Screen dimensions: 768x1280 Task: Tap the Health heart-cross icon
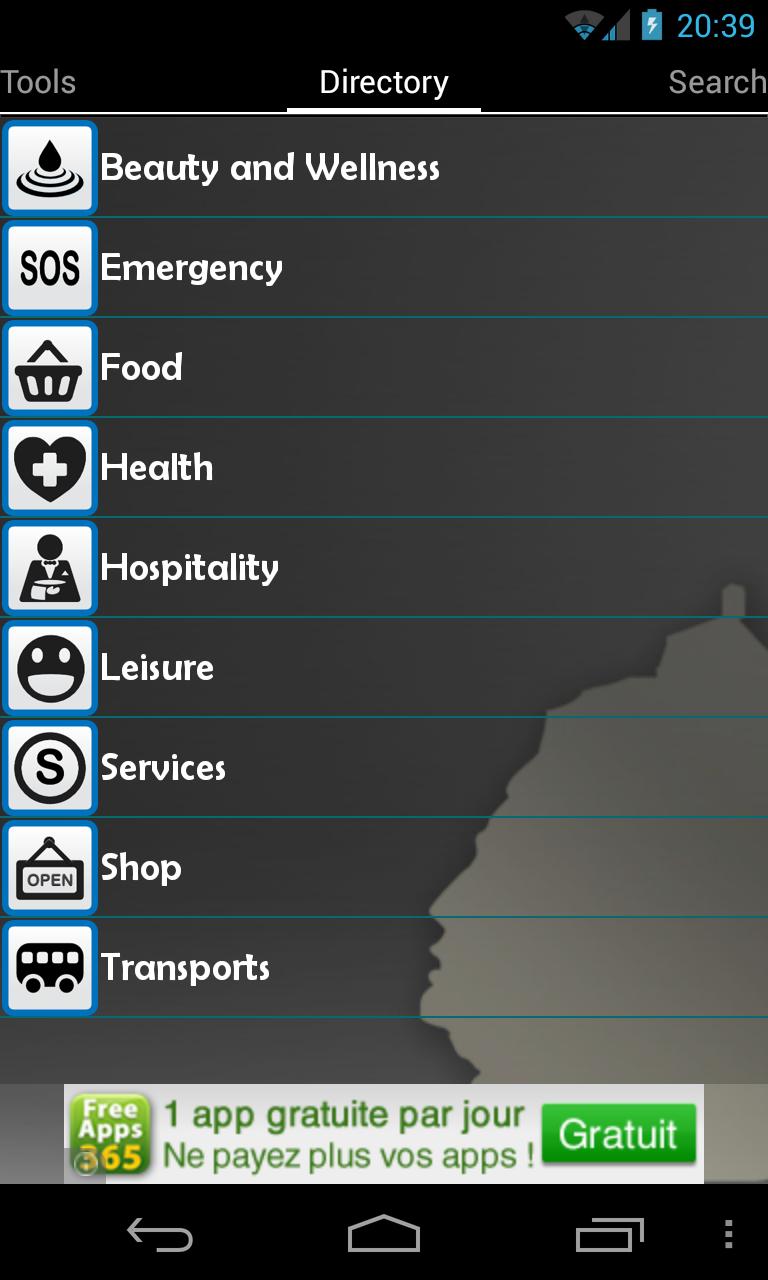tap(50, 467)
